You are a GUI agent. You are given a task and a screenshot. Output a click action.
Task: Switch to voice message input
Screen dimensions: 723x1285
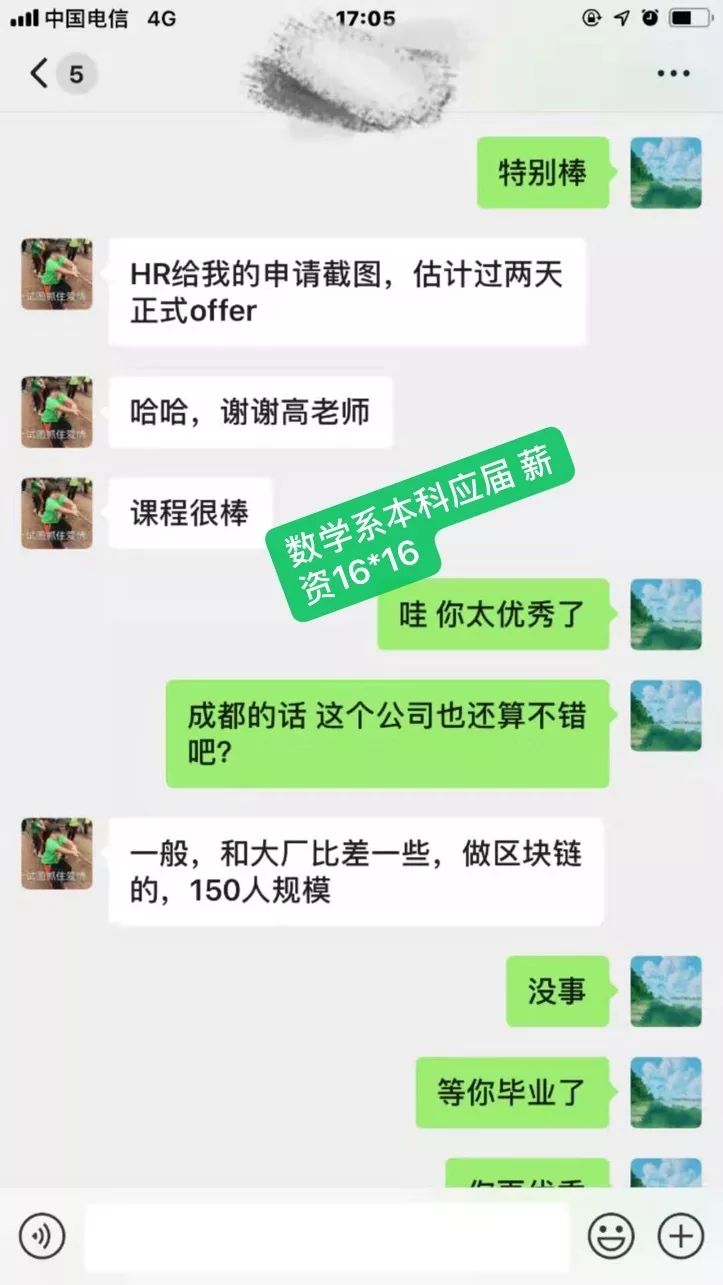(42, 1236)
